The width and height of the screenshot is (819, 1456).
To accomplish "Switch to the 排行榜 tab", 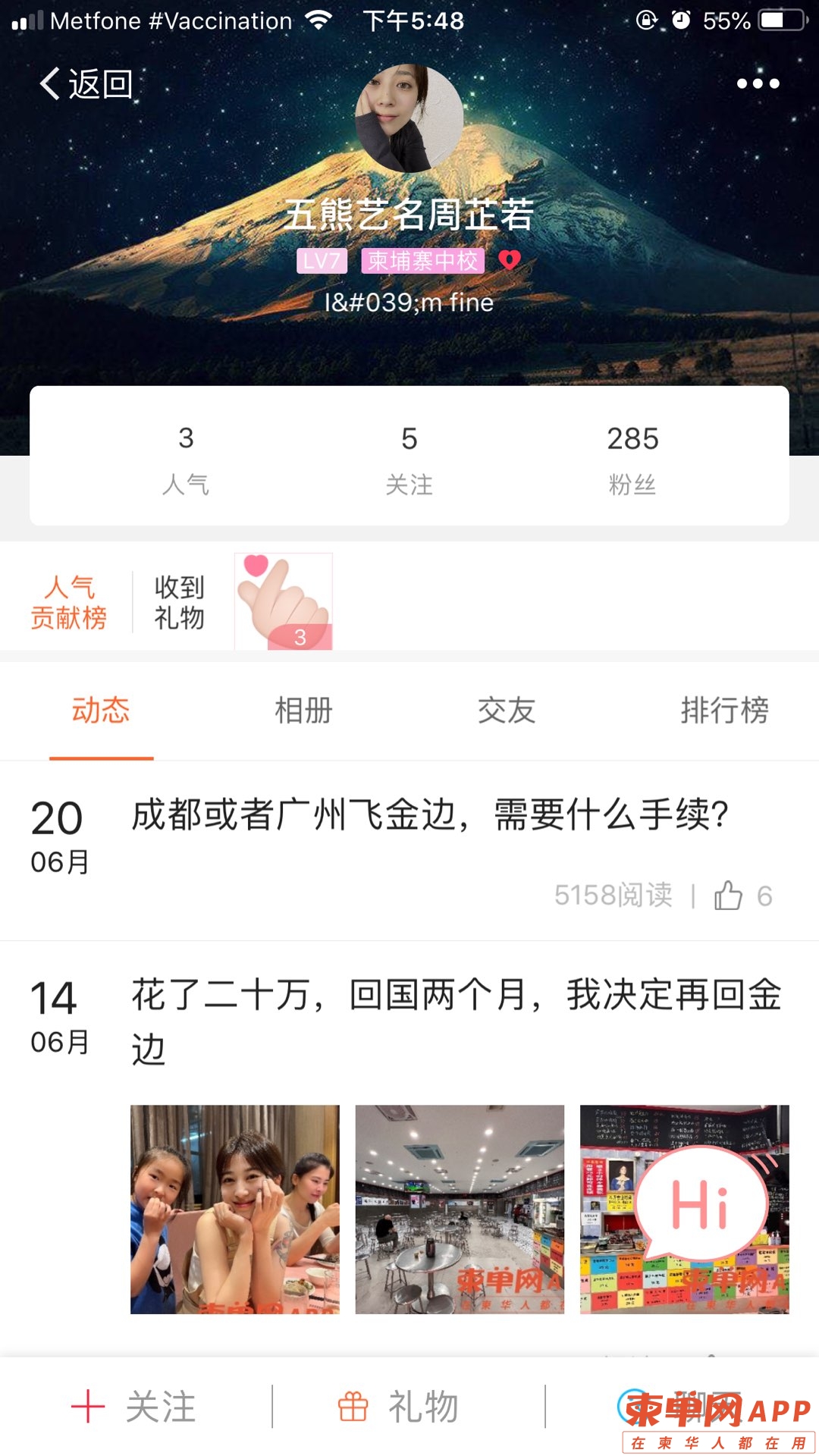I will click(724, 711).
